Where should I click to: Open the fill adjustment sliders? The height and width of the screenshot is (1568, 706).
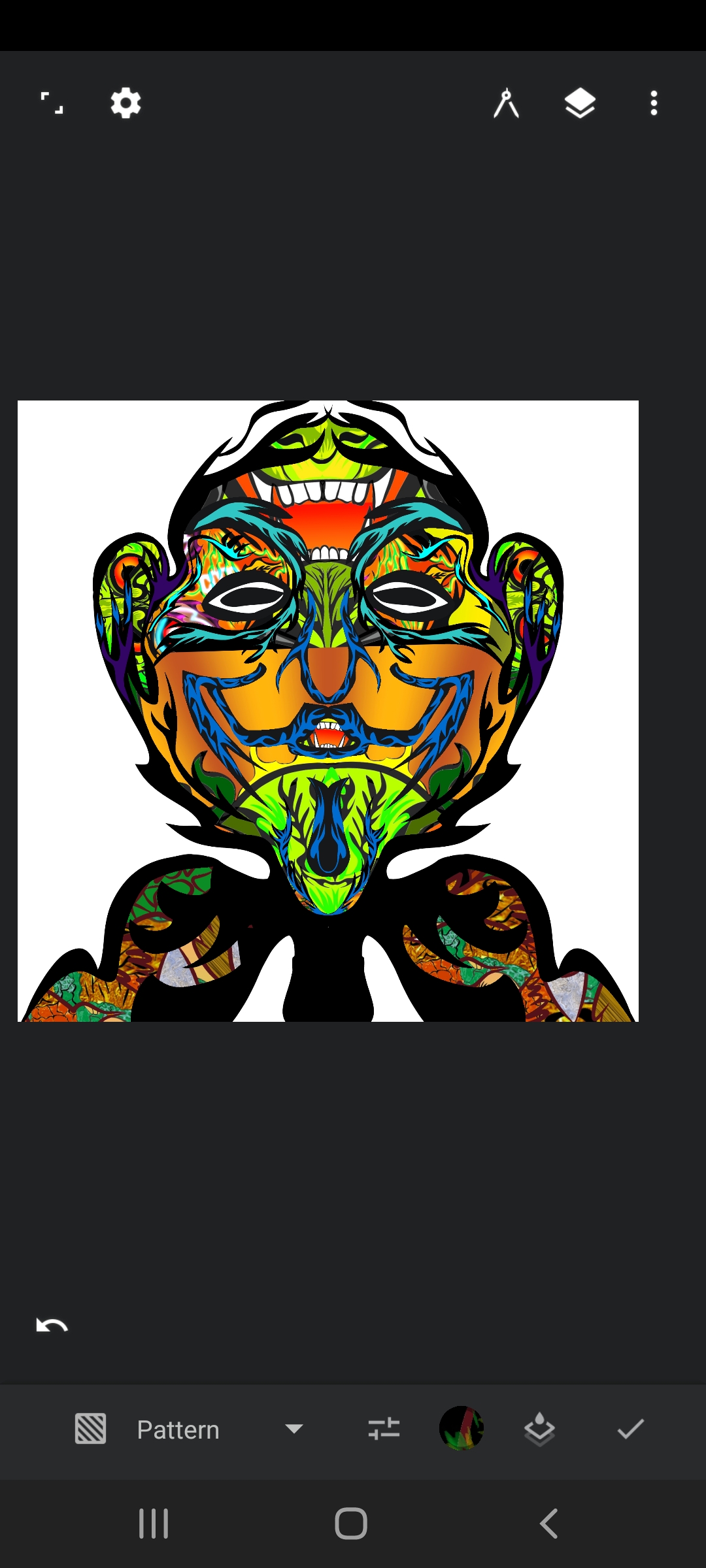point(384,1429)
